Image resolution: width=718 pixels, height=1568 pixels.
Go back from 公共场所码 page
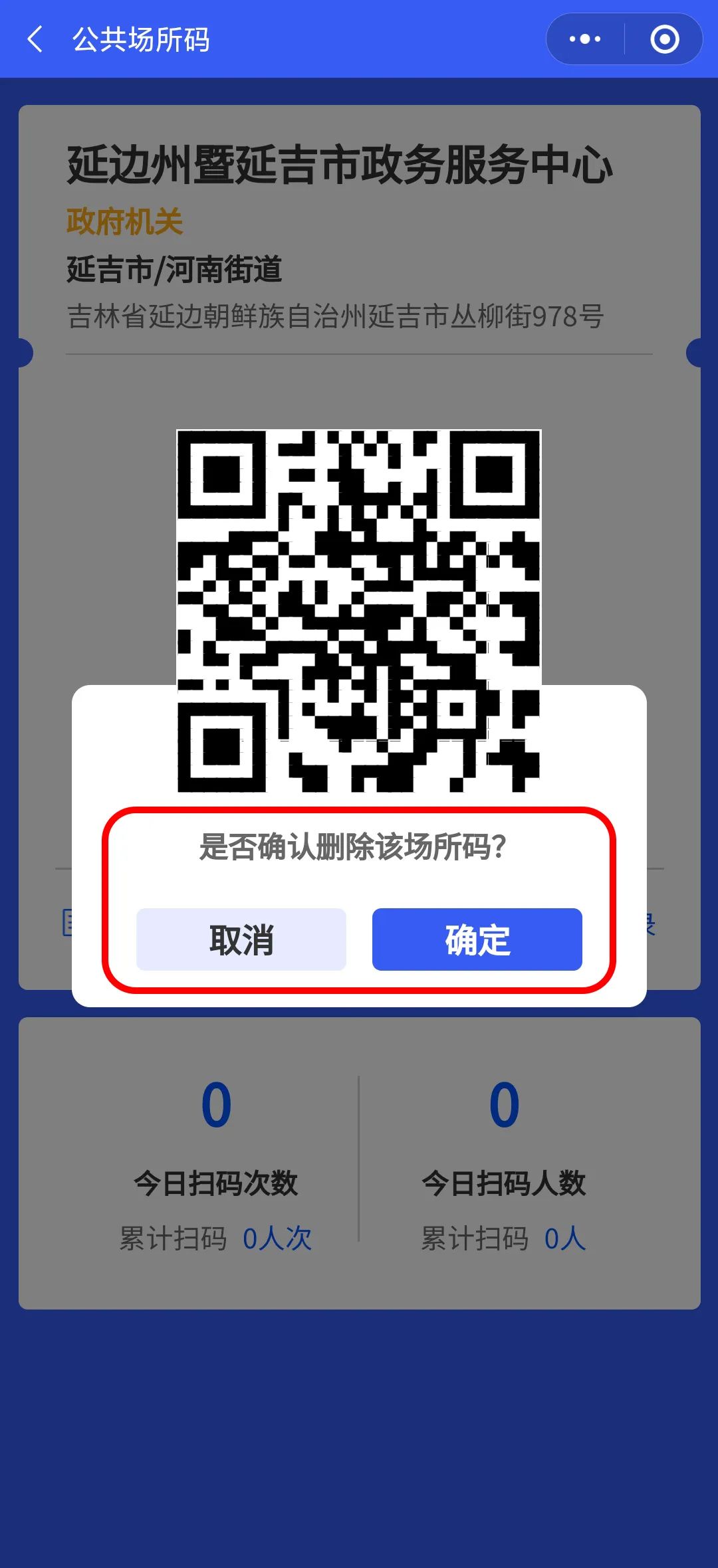[x=35, y=39]
